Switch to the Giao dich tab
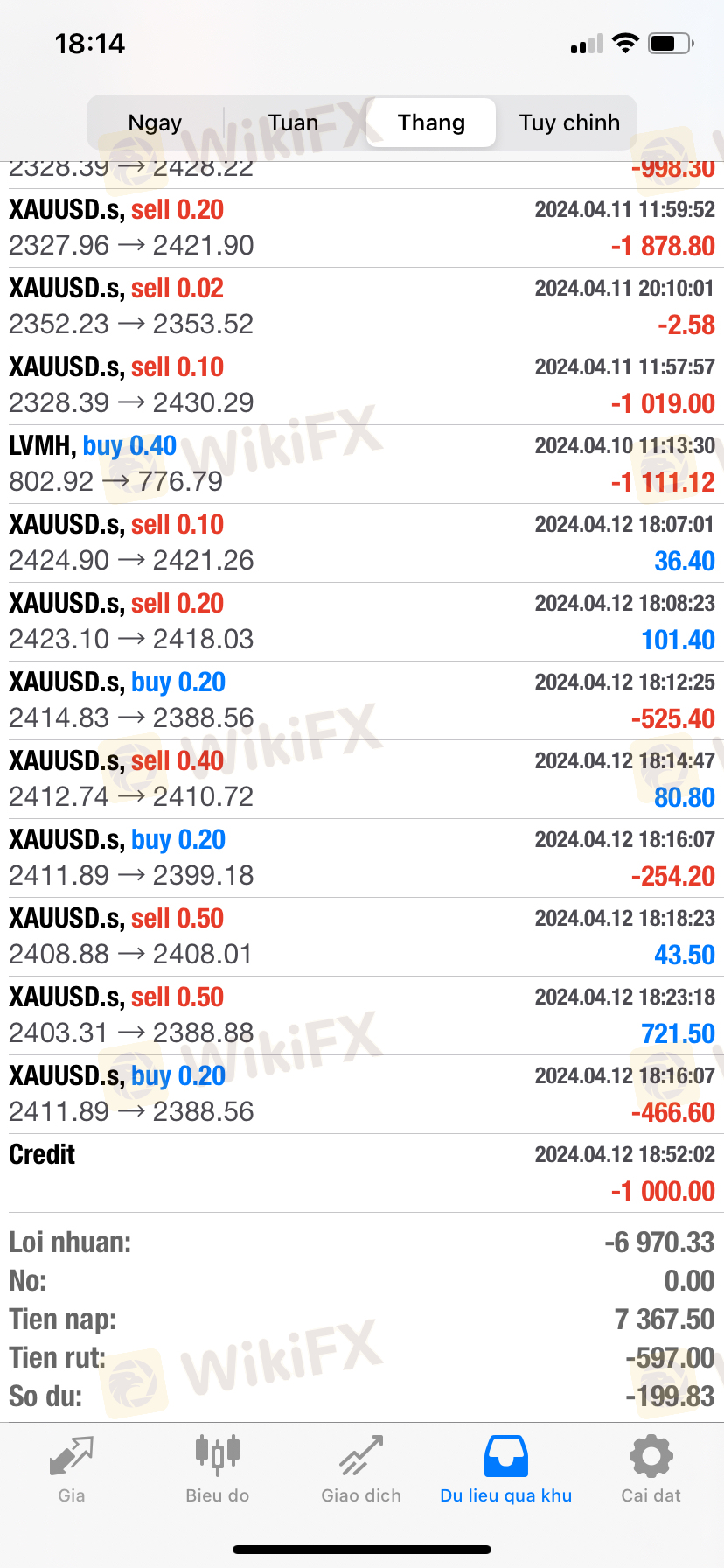This screenshot has width=724, height=1568. tap(361, 1470)
